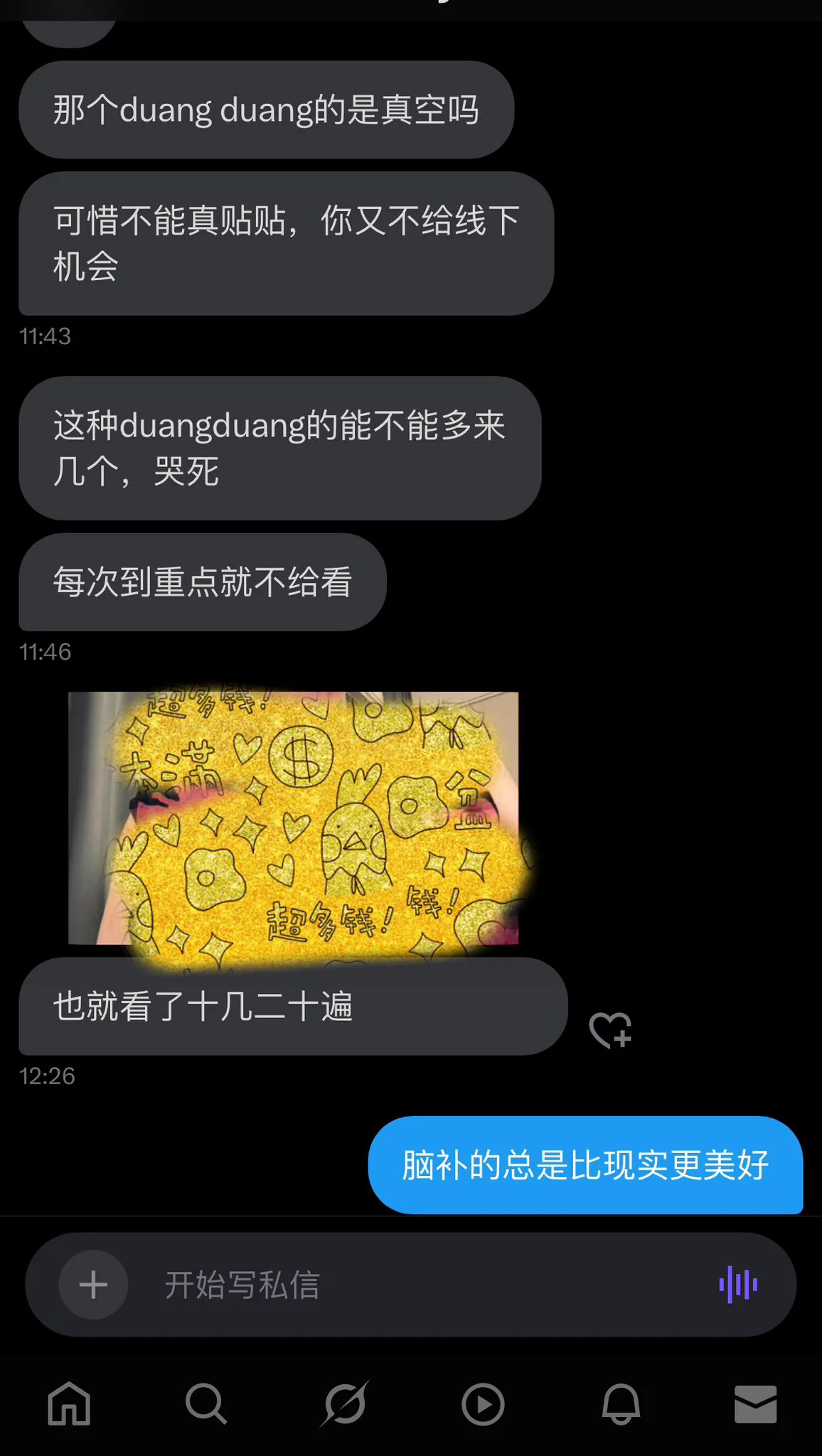This screenshot has width=822, height=1456.
Task: Go to the Home tab
Action: (69, 1404)
